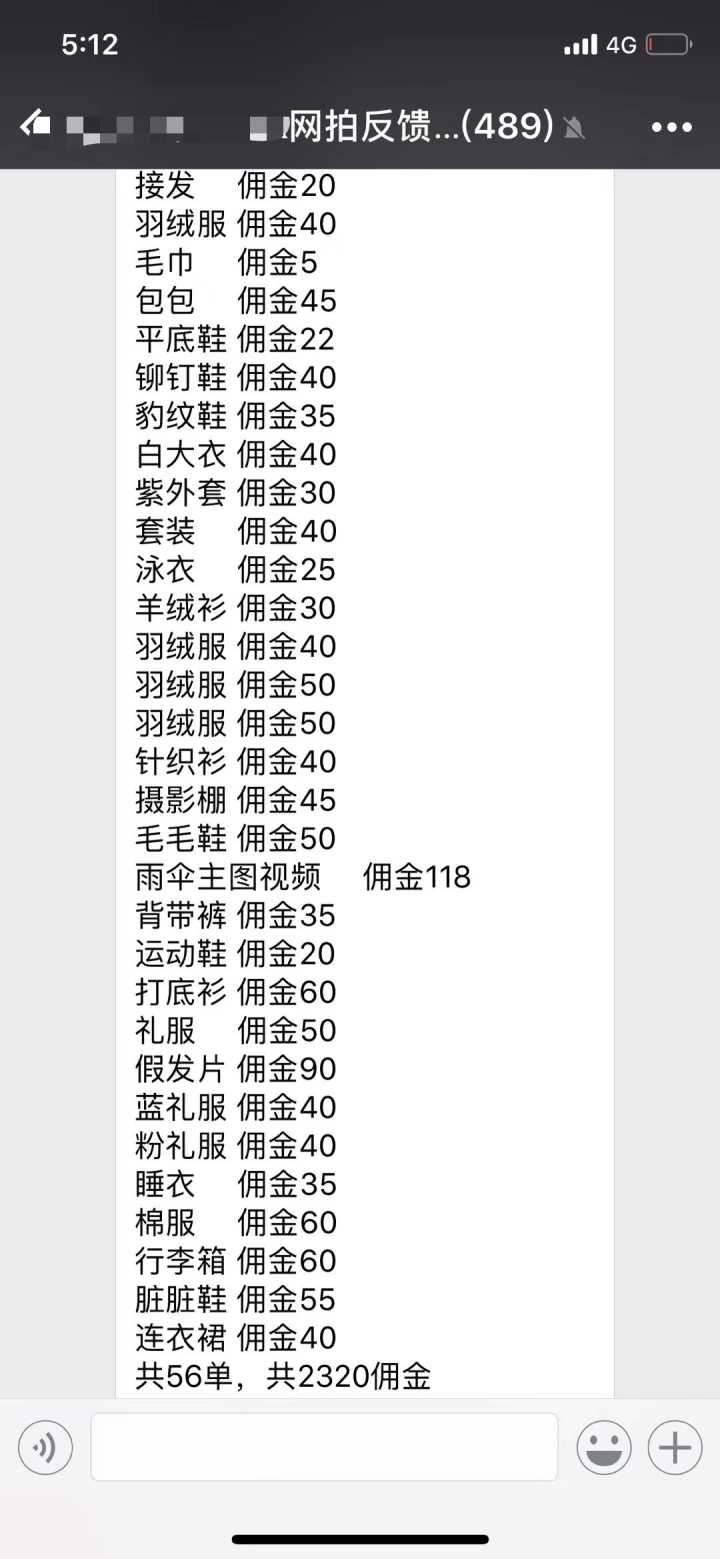Open the plus attachments menu
The image size is (720, 1559).
pyautogui.click(x=675, y=1447)
